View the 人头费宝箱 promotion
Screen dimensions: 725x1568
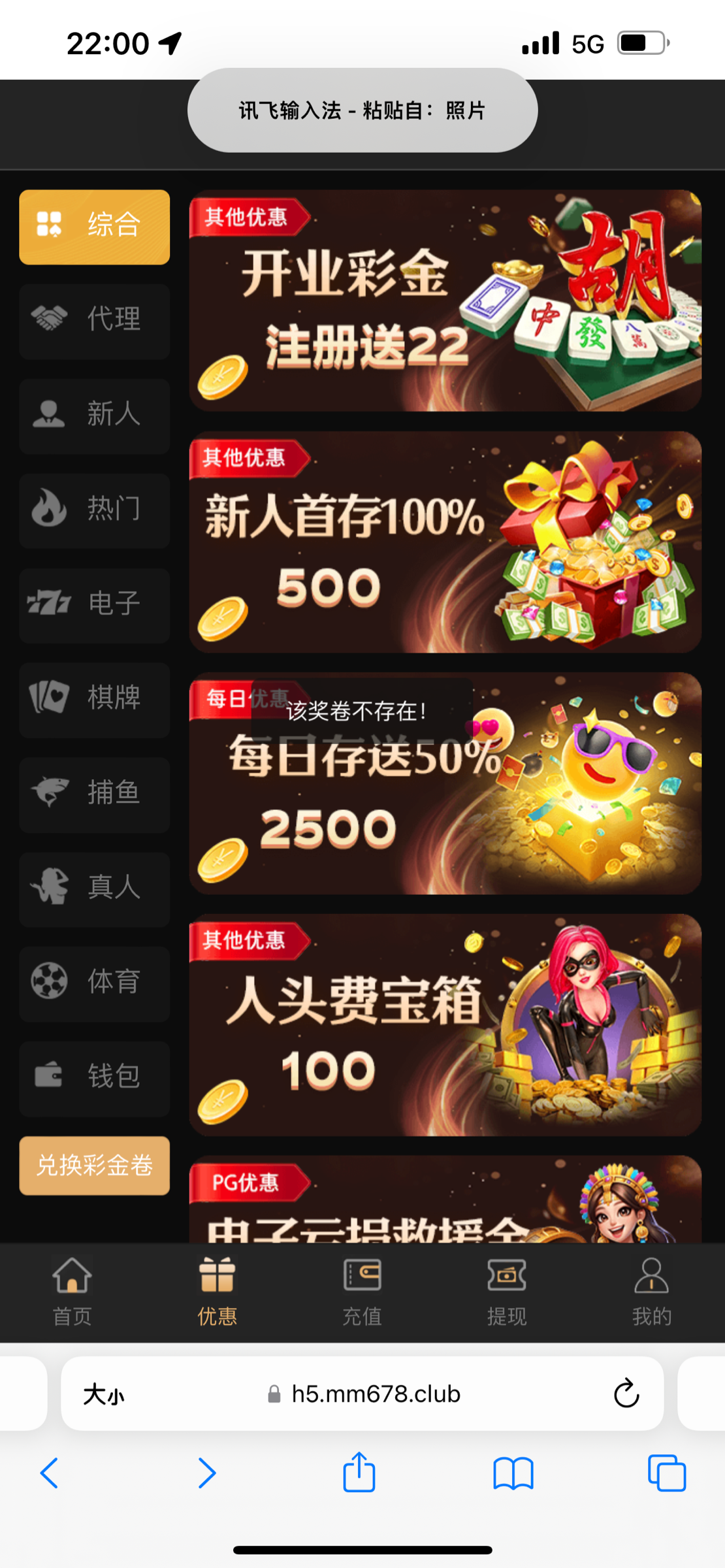[x=445, y=1024]
